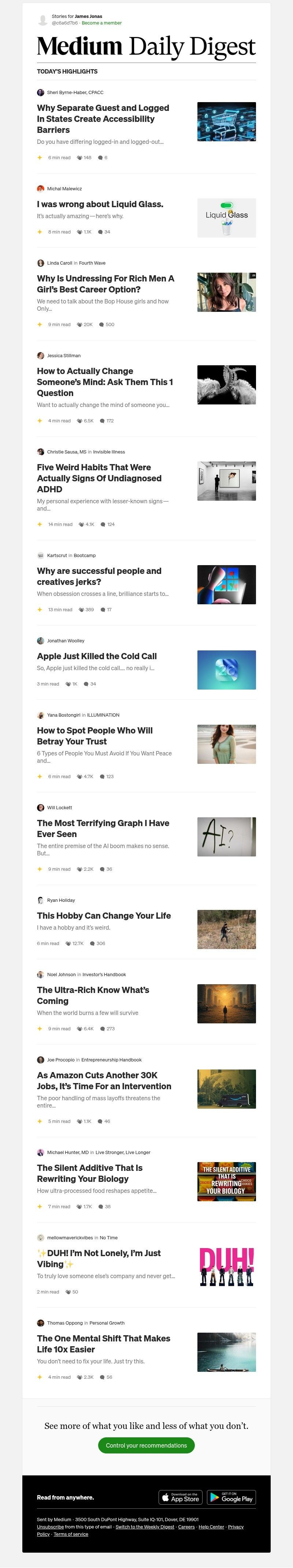This screenshot has height=1568, width=293.
Task: Read "Five Weird Habits" ADHD story
Action: pyautogui.click(x=99, y=478)
